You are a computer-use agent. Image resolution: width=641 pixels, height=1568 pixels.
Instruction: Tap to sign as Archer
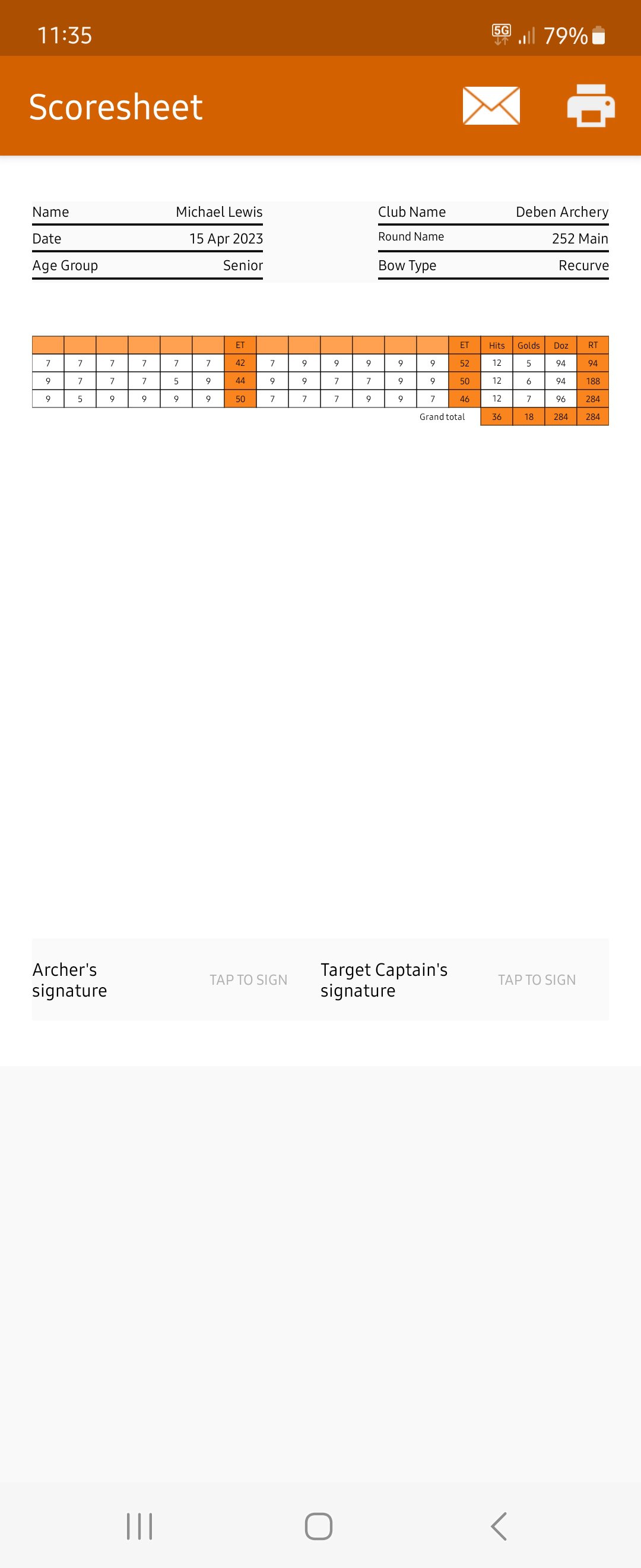248,979
